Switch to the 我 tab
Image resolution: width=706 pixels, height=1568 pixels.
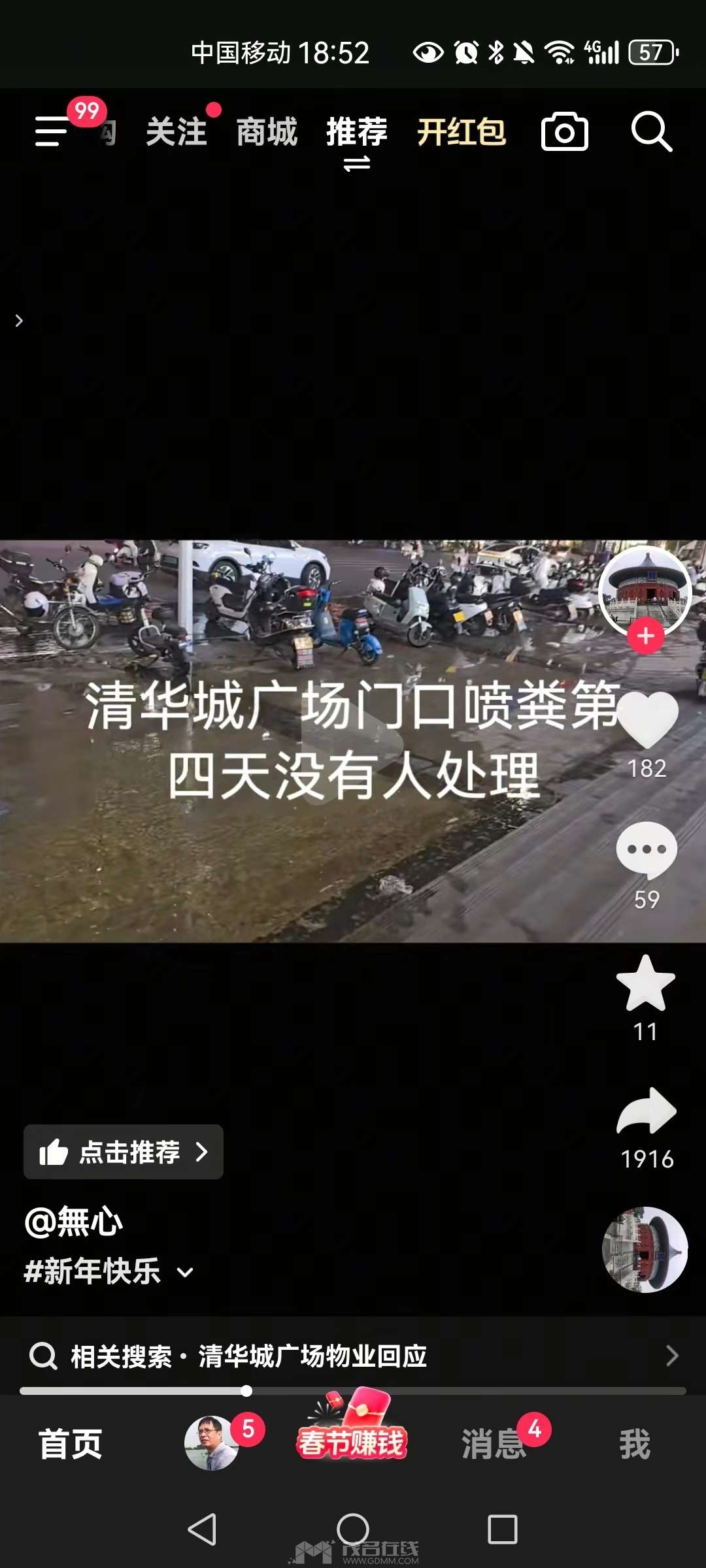pyautogui.click(x=634, y=1444)
